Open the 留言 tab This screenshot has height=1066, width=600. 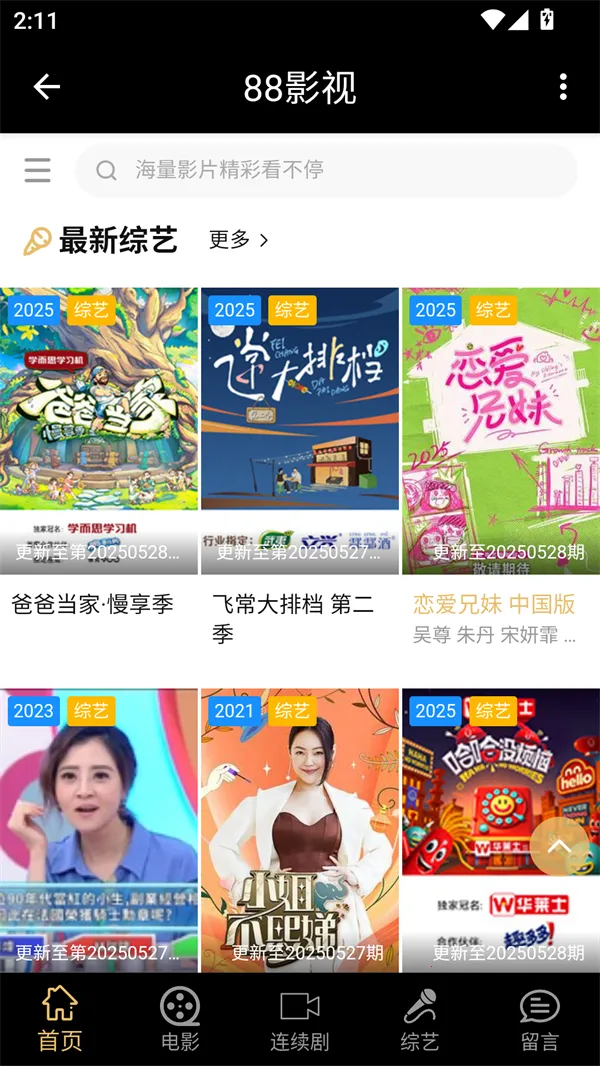tap(540, 1020)
